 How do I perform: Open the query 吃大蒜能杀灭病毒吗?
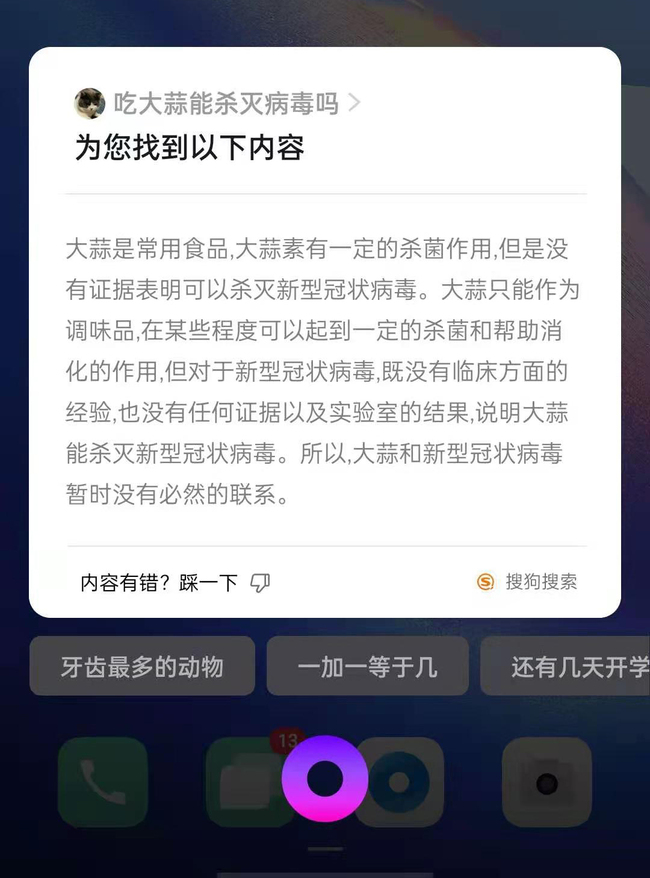(x=225, y=103)
